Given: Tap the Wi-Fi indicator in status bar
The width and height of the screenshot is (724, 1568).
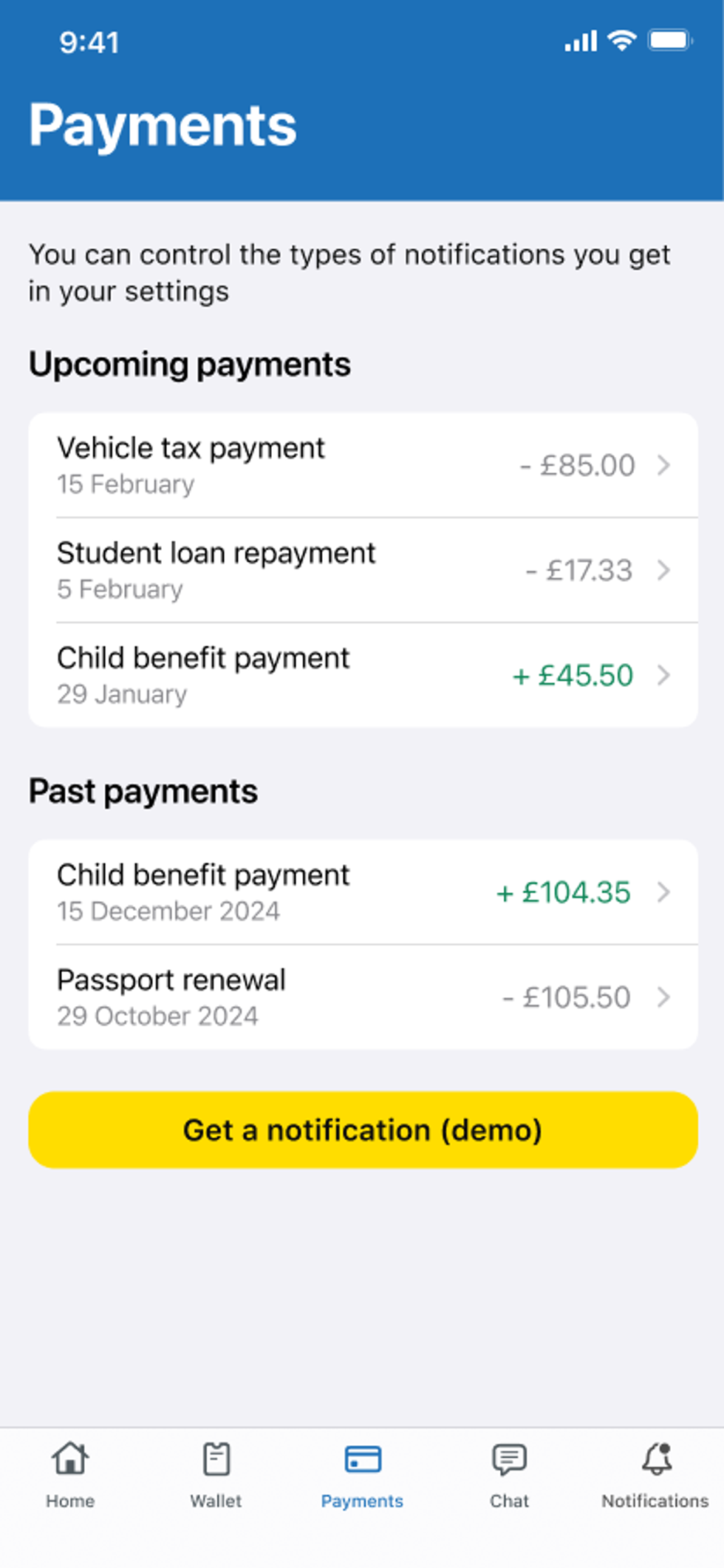Looking at the screenshot, I should [x=621, y=42].
